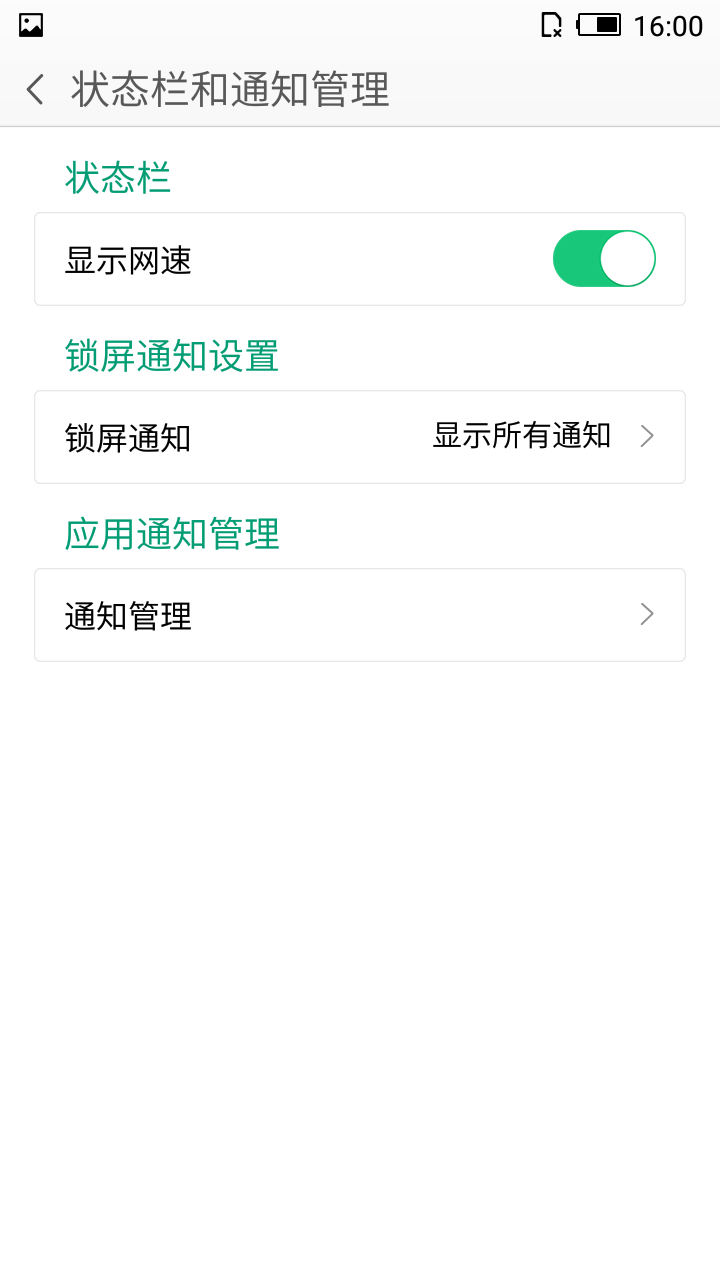The image size is (720, 1280).
Task: Open notification management via 通知管理 row
Action: coord(360,614)
